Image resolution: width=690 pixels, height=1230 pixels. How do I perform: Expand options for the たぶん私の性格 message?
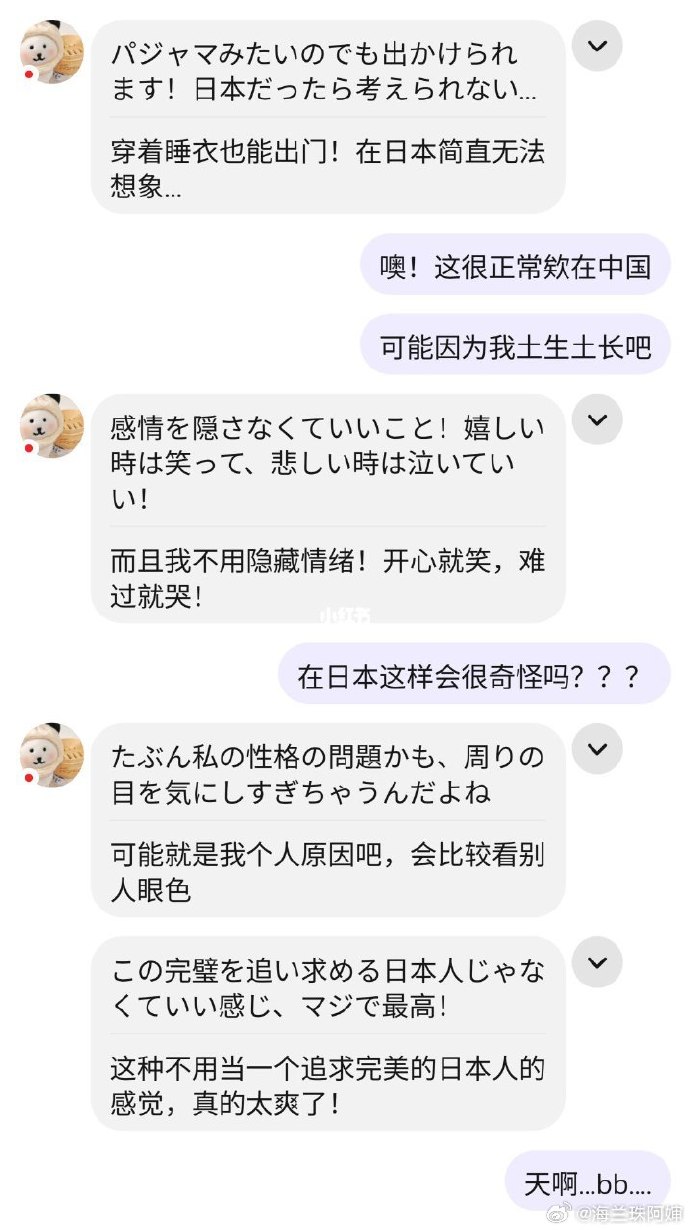point(597,749)
